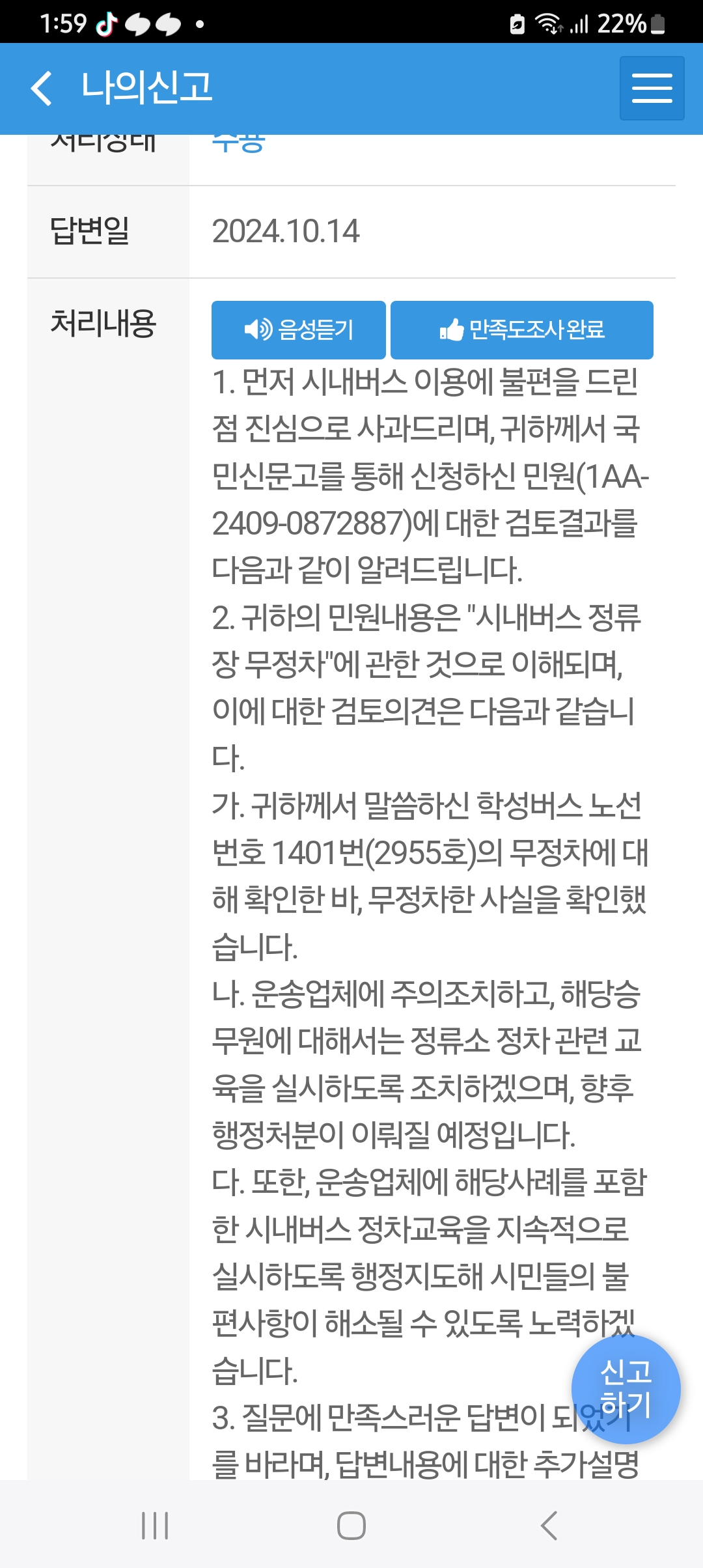Tap the 만족도조사완료 button
The image size is (703, 1568).
coord(521,330)
